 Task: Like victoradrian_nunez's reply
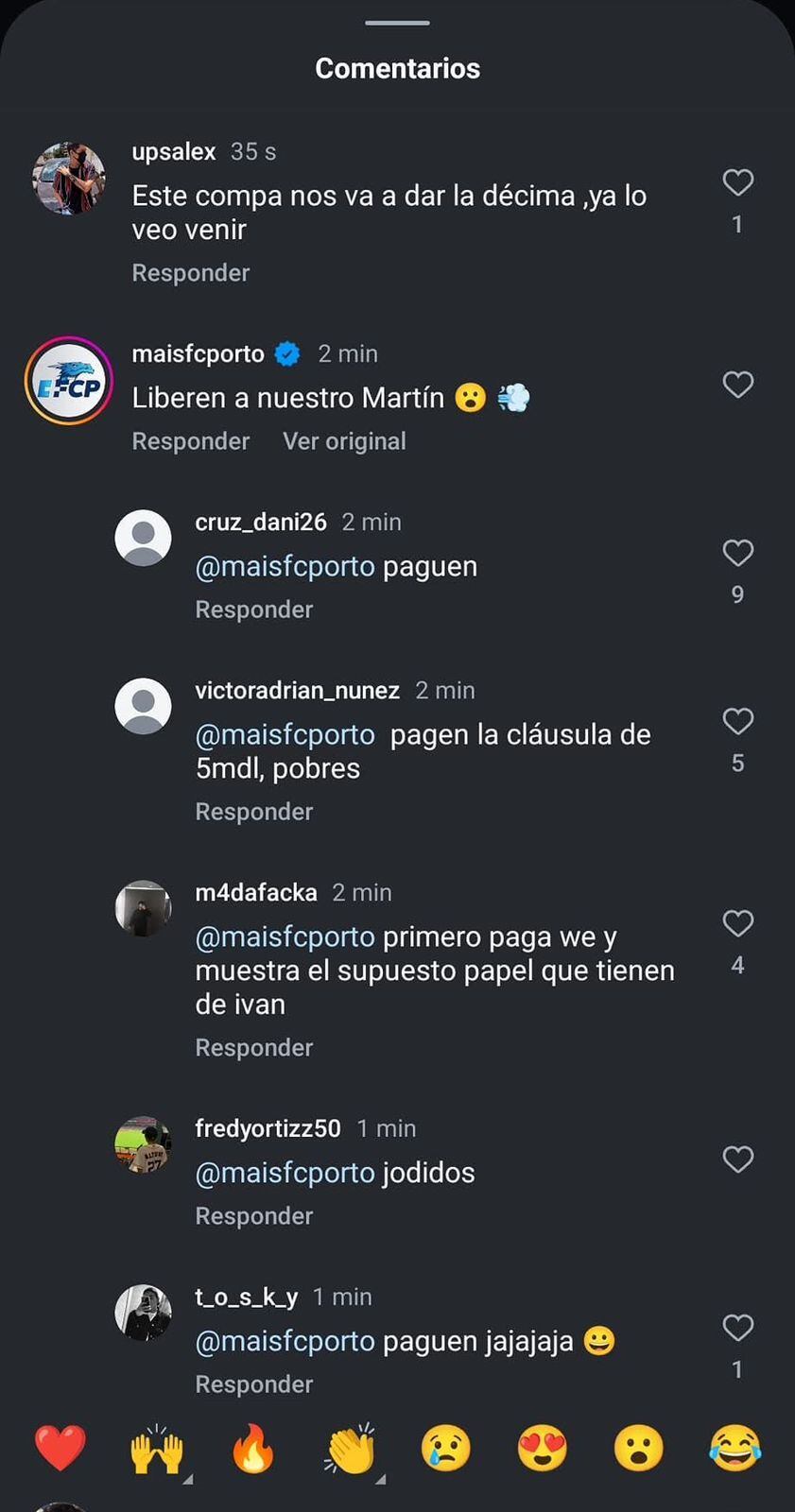click(737, 721)
